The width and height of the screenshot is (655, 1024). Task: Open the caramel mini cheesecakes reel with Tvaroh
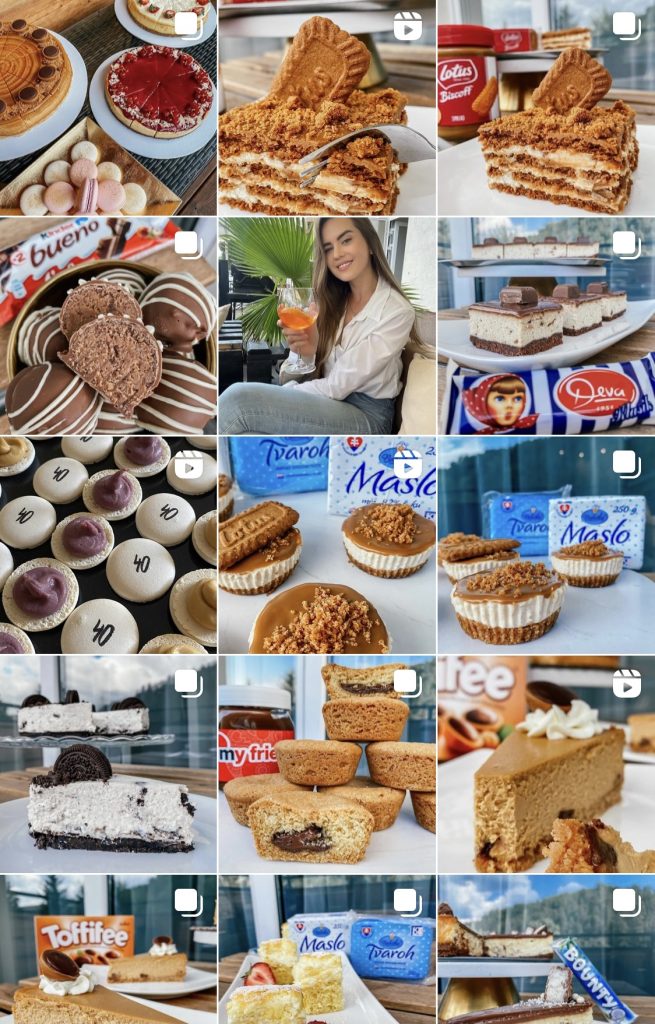coord(327,545)
